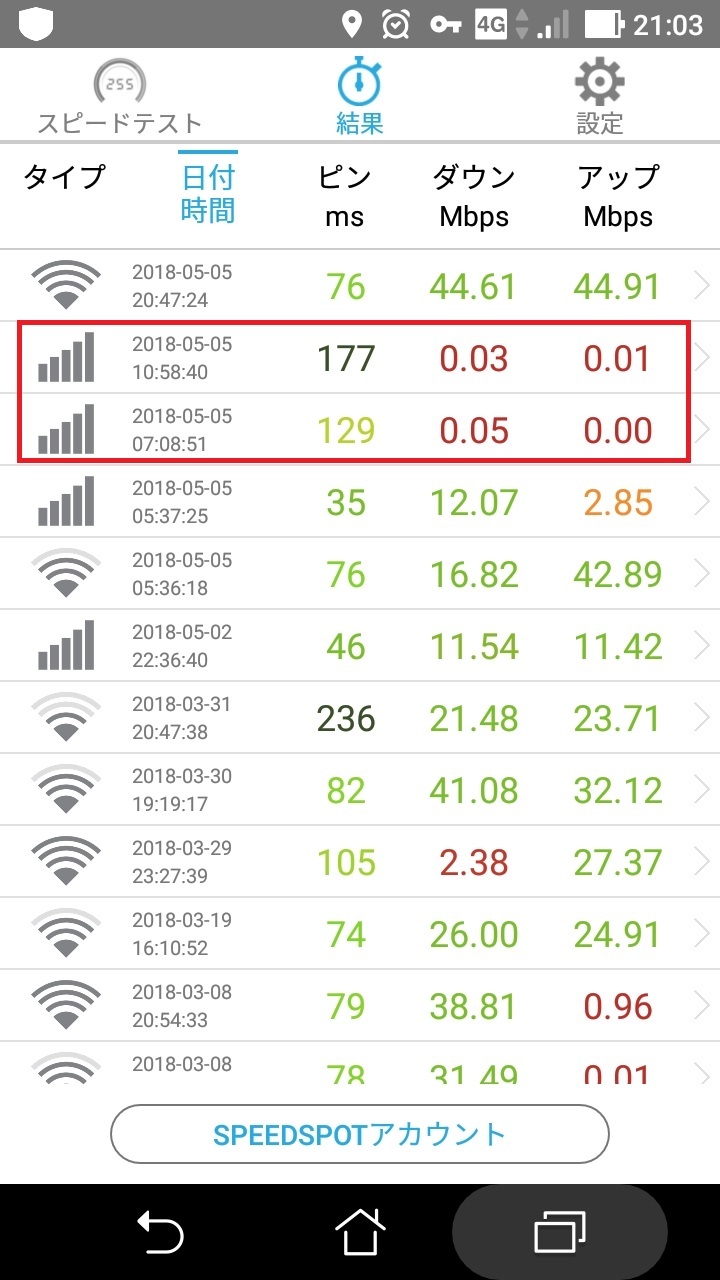Sort results by アップ Mbps column
This screenshot has width=720, height=1280.
click(618, 196)
